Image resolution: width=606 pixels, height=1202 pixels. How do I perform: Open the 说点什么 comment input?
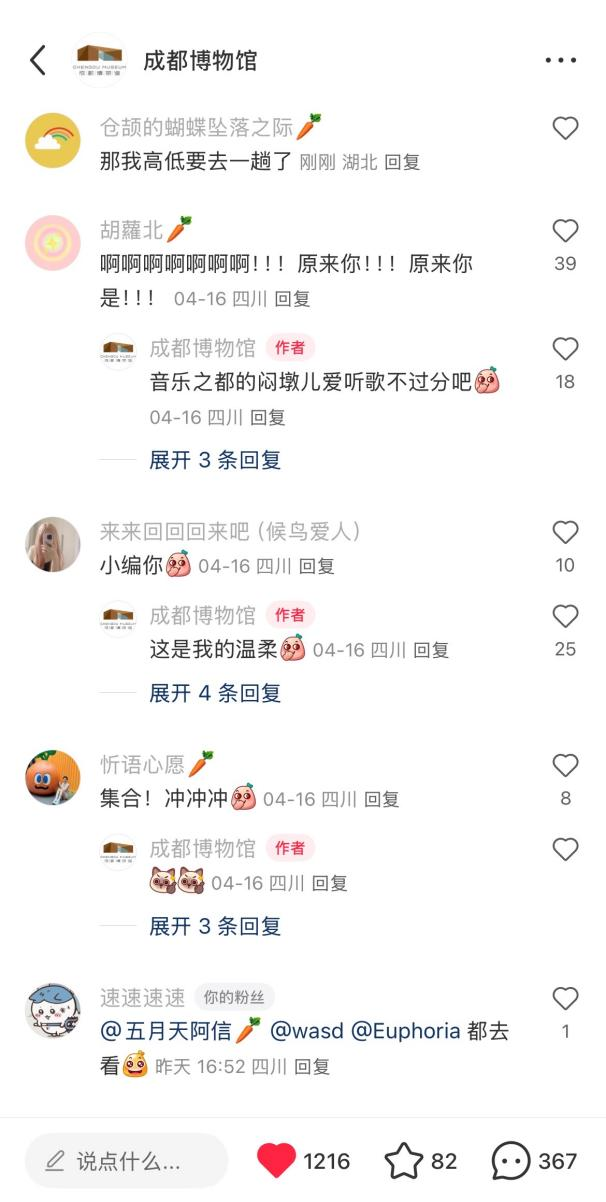(x=127, y=1161)
